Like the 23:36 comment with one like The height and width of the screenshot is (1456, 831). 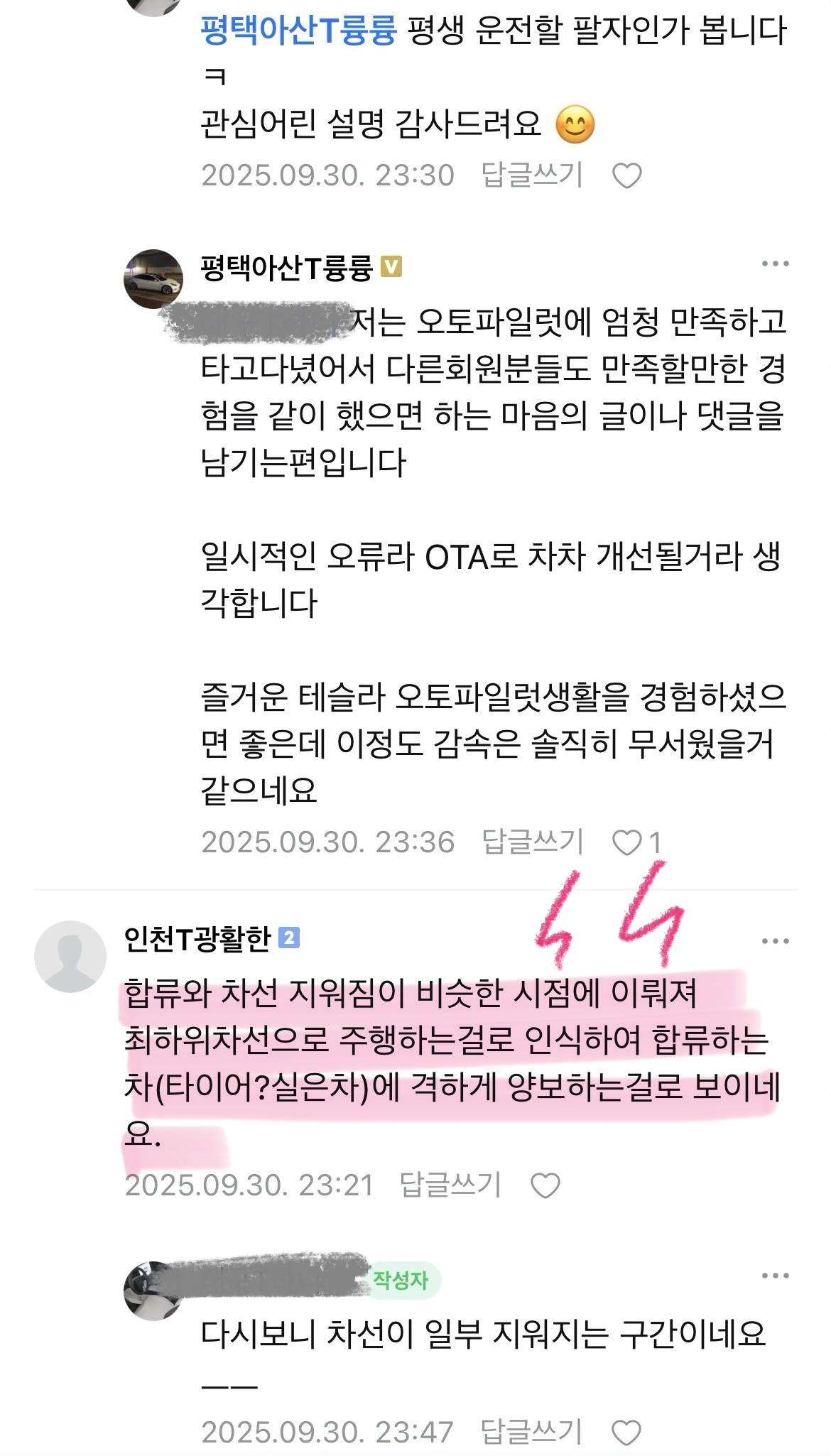click(626, 843)
